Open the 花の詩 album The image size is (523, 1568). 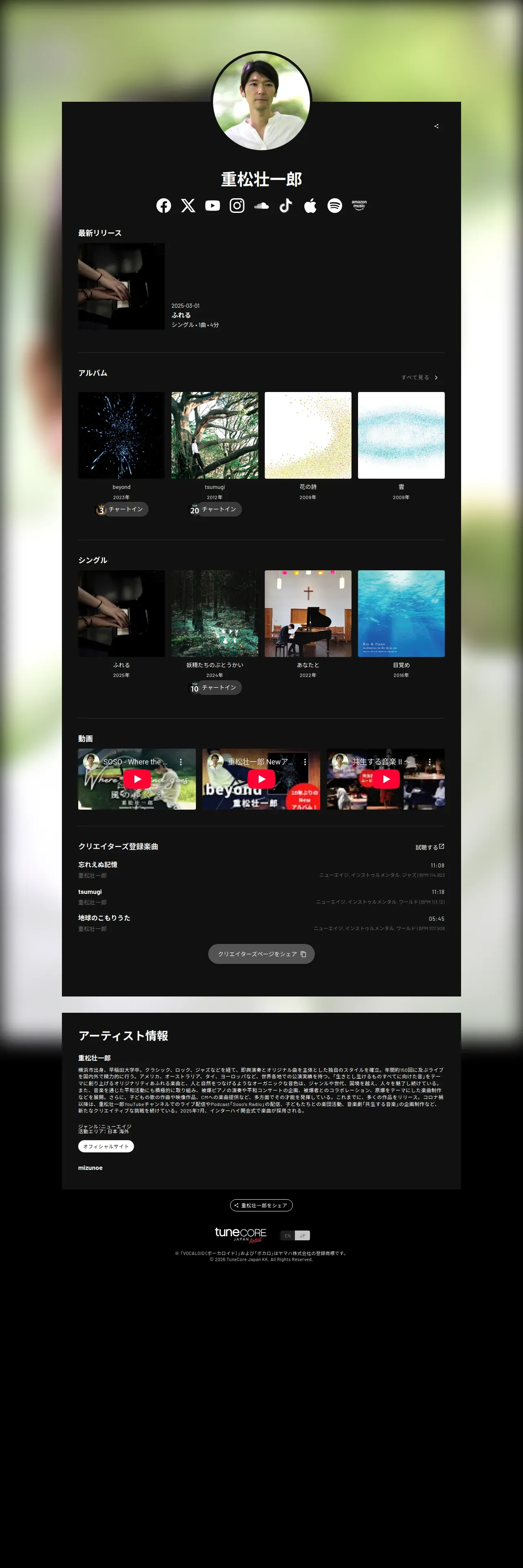(x=308, y=435)
